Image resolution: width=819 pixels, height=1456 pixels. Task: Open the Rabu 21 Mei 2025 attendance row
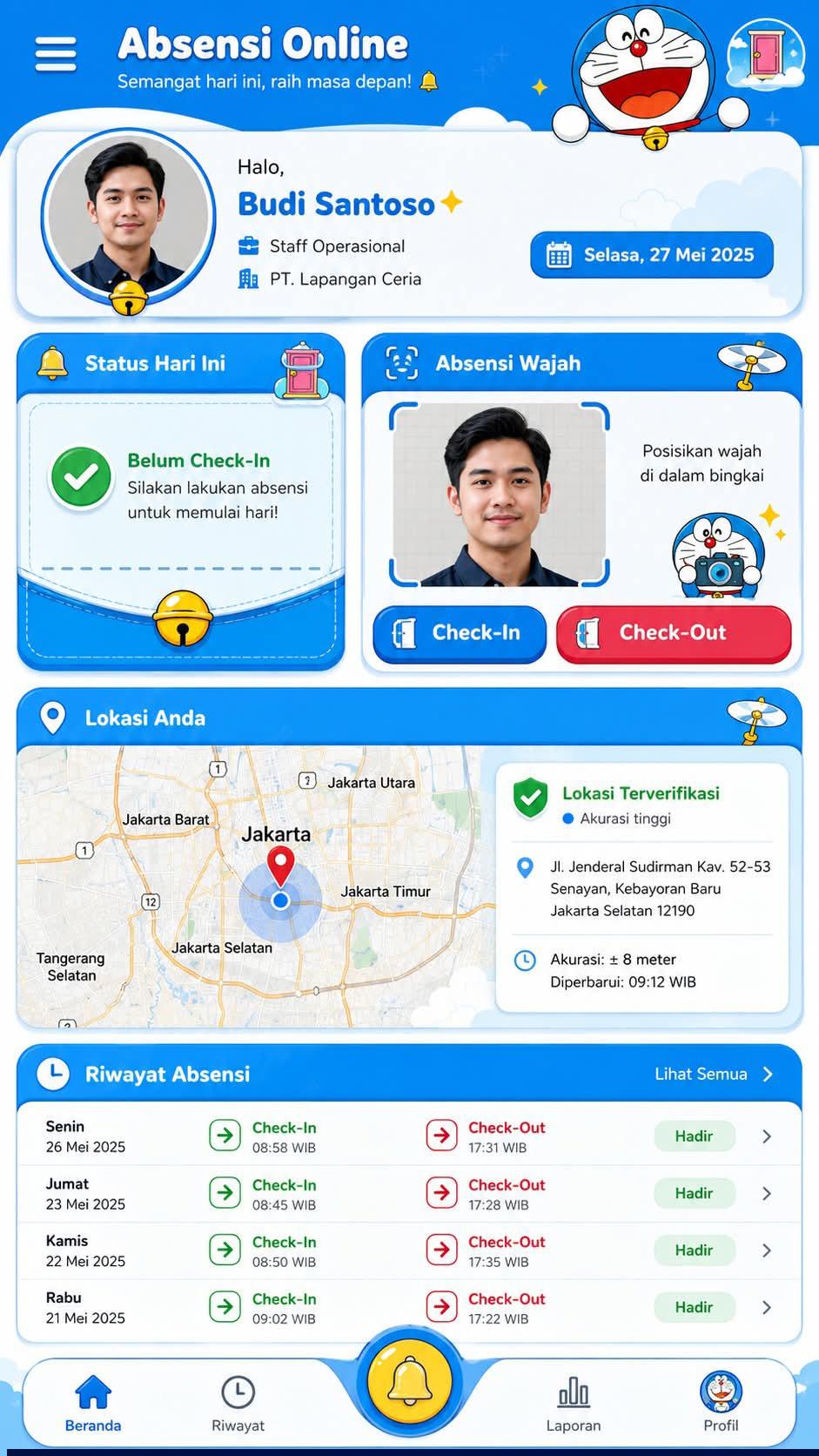(x=409, y=1308)
